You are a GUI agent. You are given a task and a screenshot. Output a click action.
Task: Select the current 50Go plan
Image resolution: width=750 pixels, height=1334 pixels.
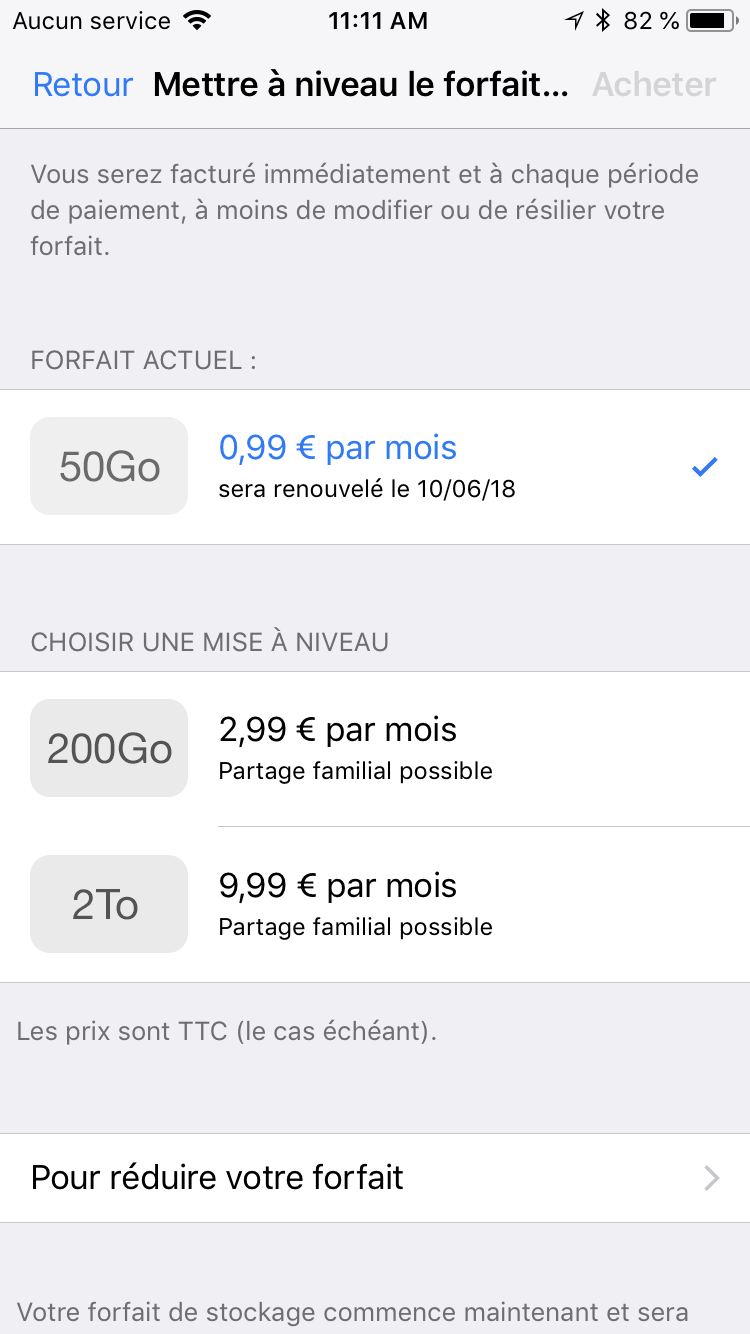375,466
